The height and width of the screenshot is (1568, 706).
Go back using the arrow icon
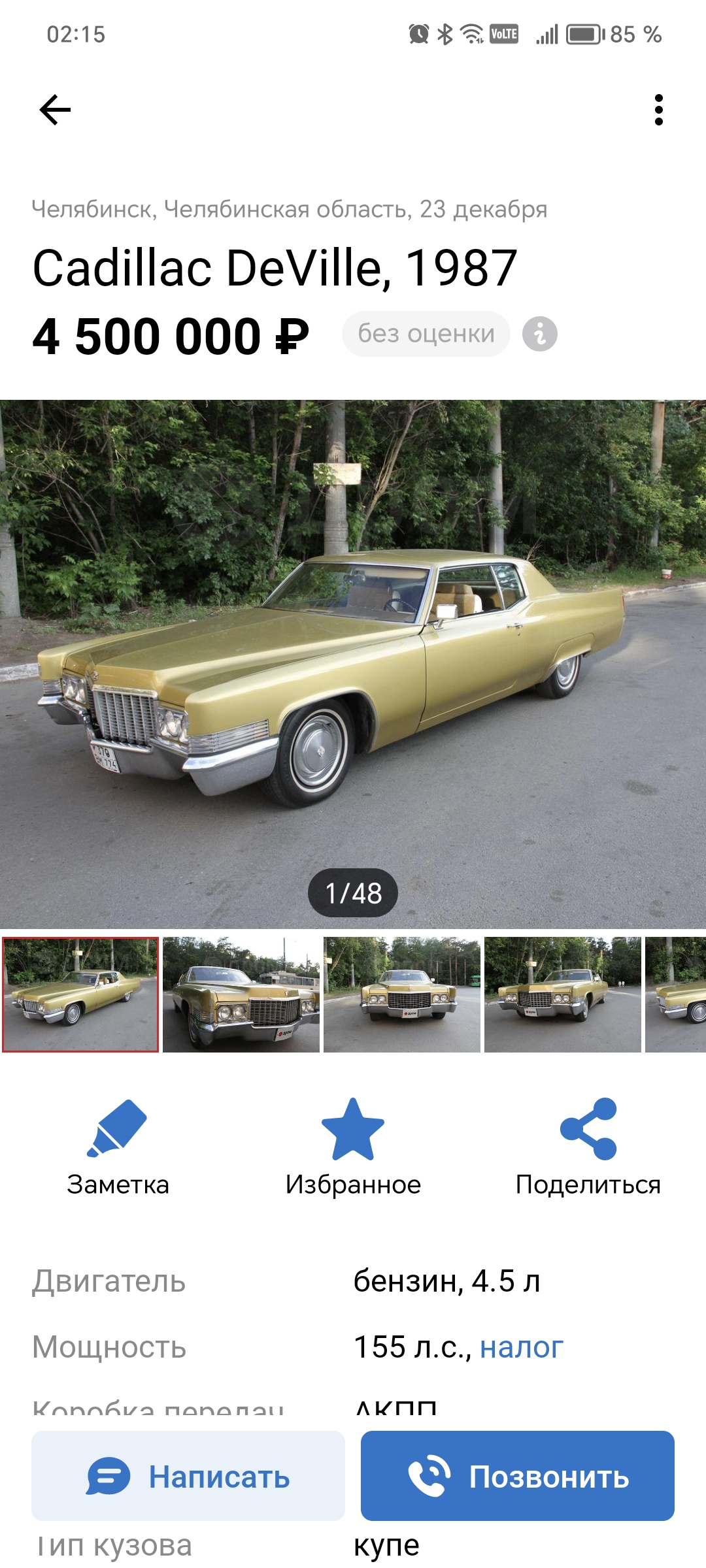55,110
